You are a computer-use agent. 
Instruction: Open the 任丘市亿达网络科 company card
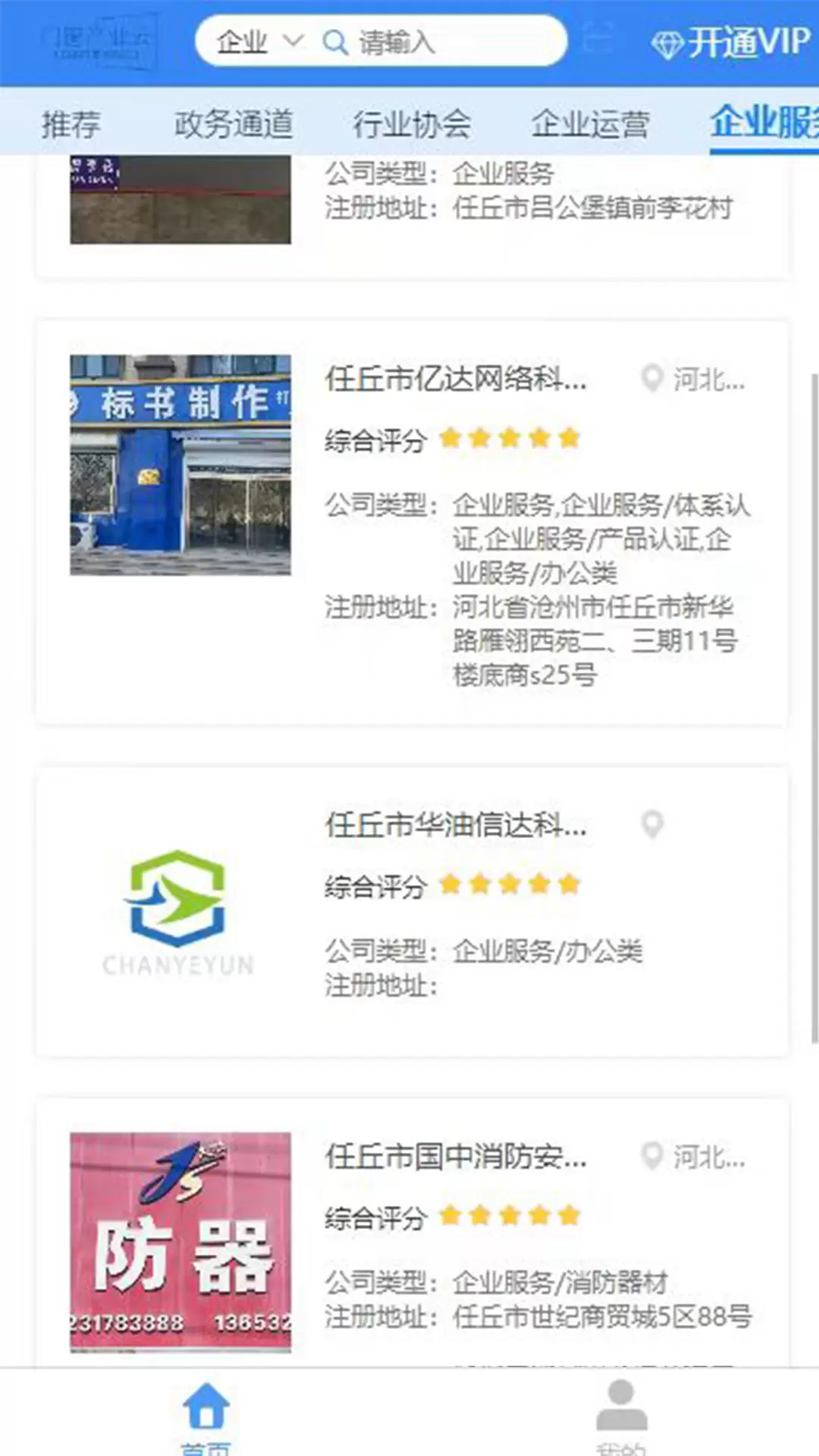click(x=412, y=522)
